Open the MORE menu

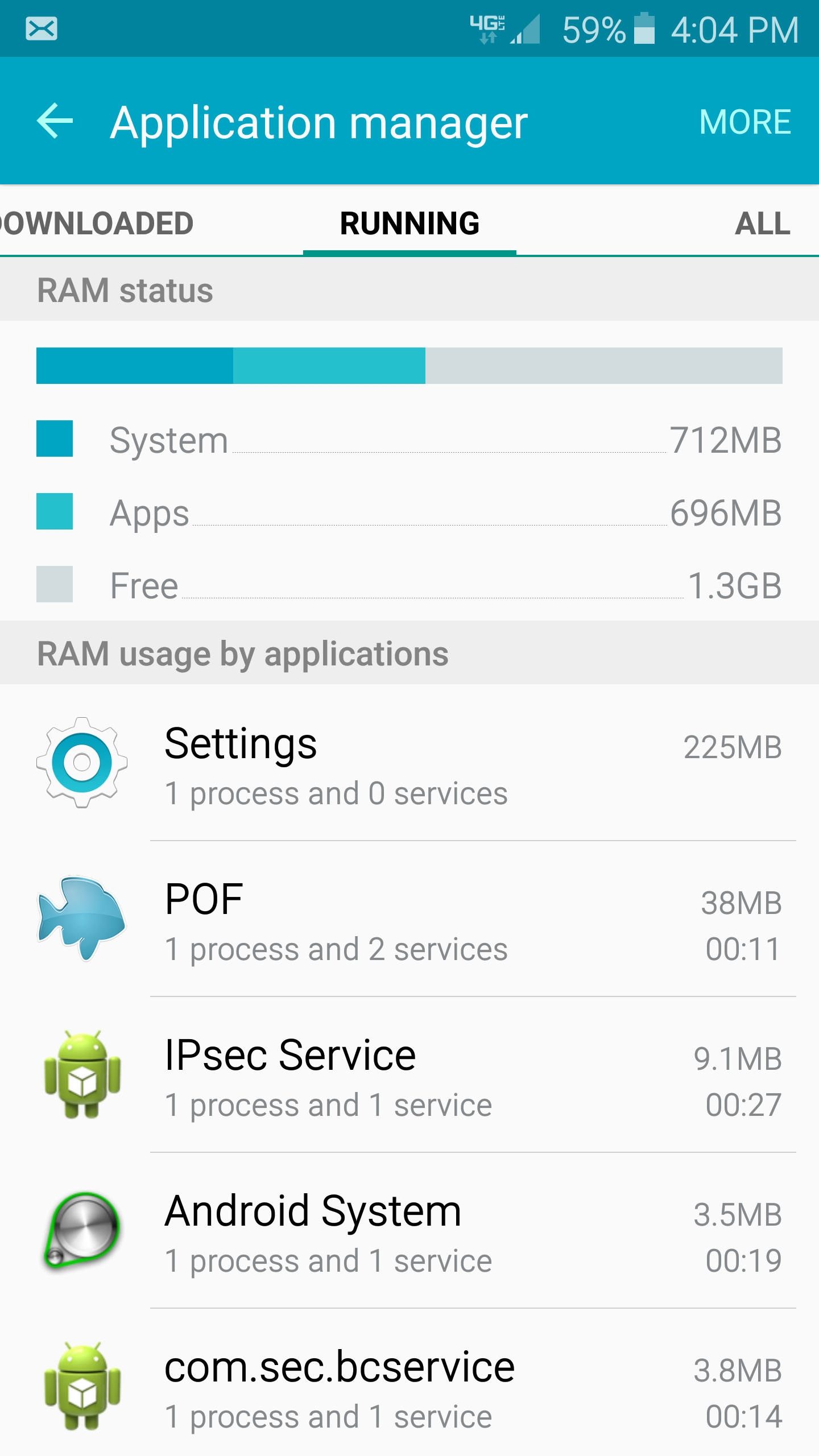(744, 122)
